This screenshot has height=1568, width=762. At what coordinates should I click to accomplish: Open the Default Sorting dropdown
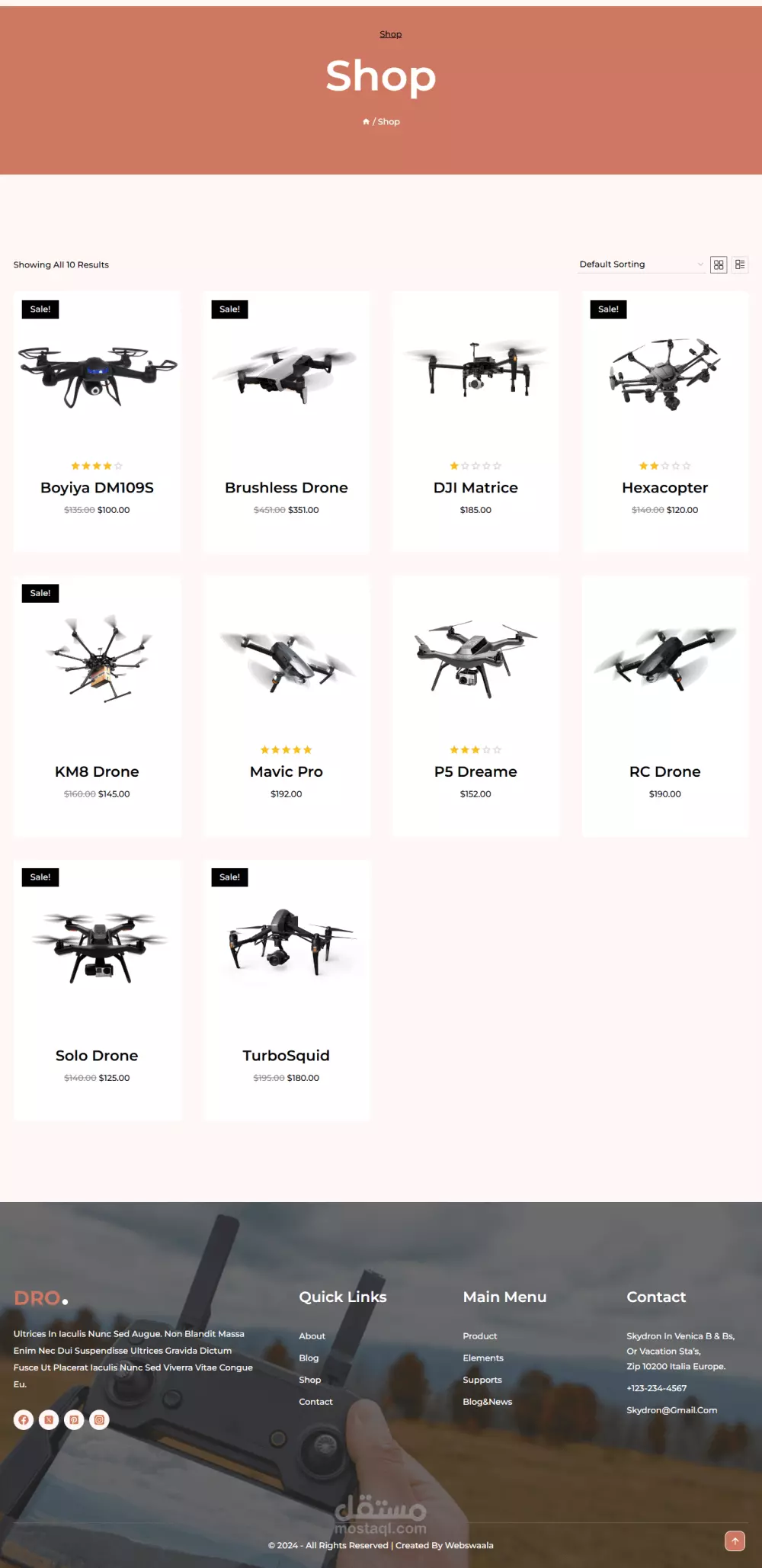[x=640, y=265]
